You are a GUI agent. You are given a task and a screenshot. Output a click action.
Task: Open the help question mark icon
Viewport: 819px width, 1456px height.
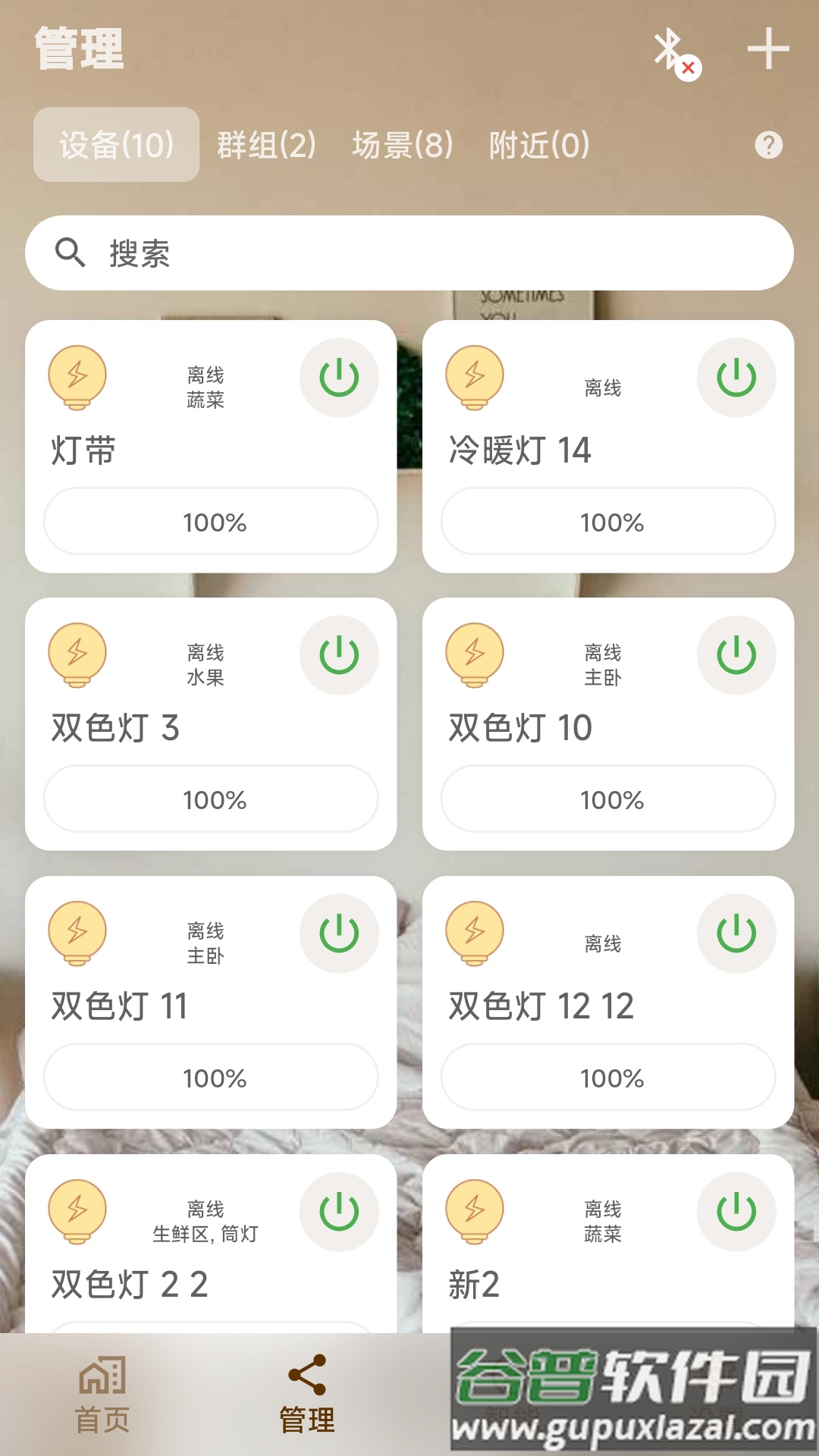coord(770,146)
